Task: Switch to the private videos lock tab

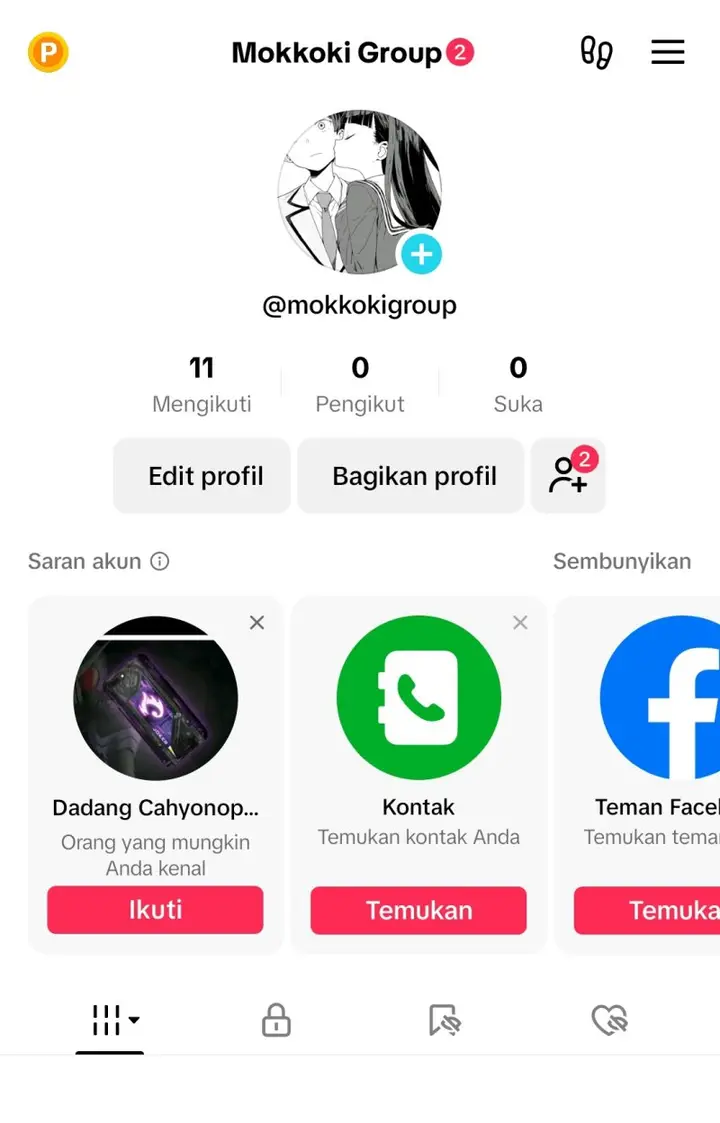Action: [x=276, y=1020]
